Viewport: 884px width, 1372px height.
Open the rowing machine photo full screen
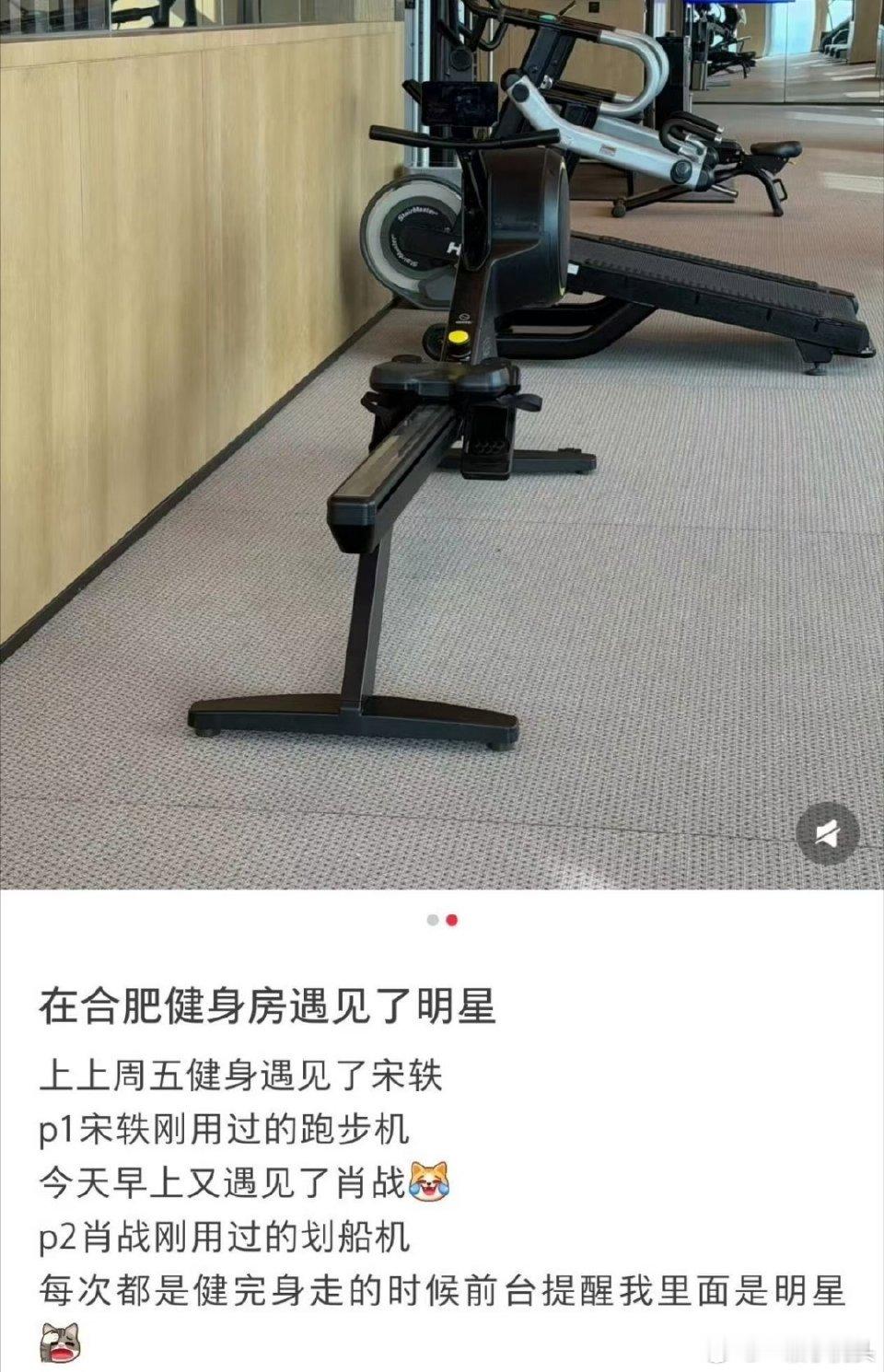coord(442,442)
